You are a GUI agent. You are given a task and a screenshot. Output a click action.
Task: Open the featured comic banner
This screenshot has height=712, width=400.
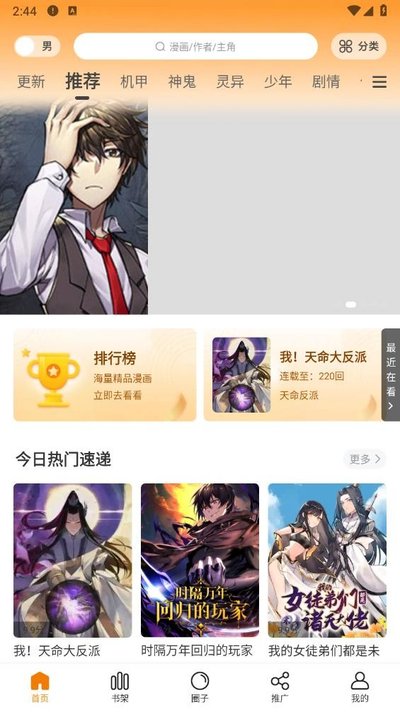(x=200, y=205)
